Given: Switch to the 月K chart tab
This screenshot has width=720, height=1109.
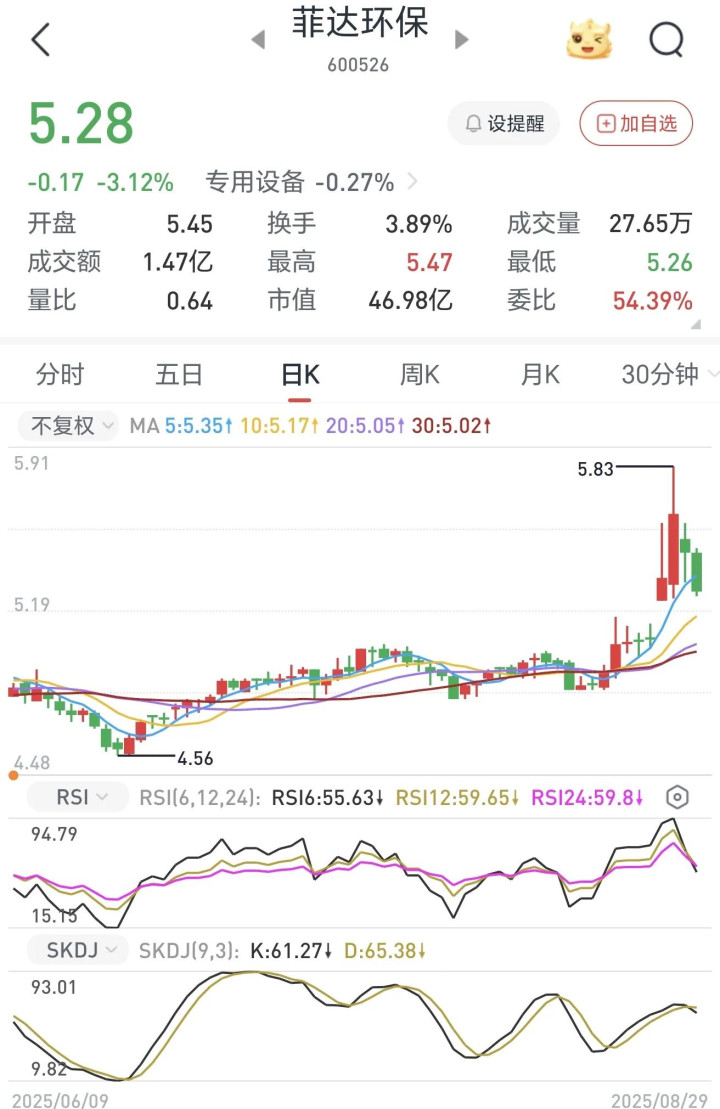Looking at the screenshot, I should 540,374.
